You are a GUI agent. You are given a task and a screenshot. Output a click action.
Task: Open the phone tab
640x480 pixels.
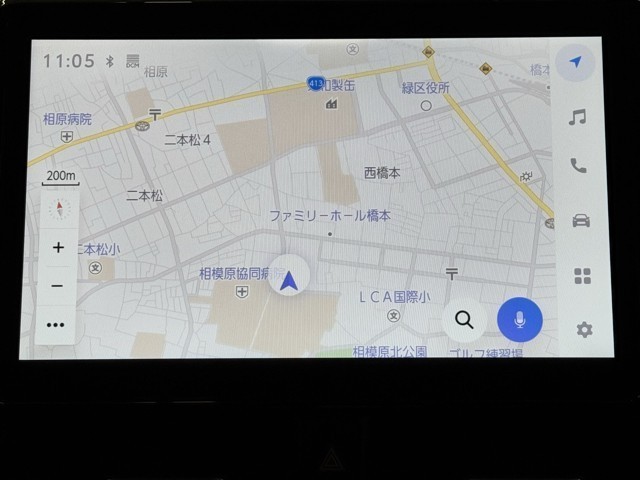(x=578, y=166)
